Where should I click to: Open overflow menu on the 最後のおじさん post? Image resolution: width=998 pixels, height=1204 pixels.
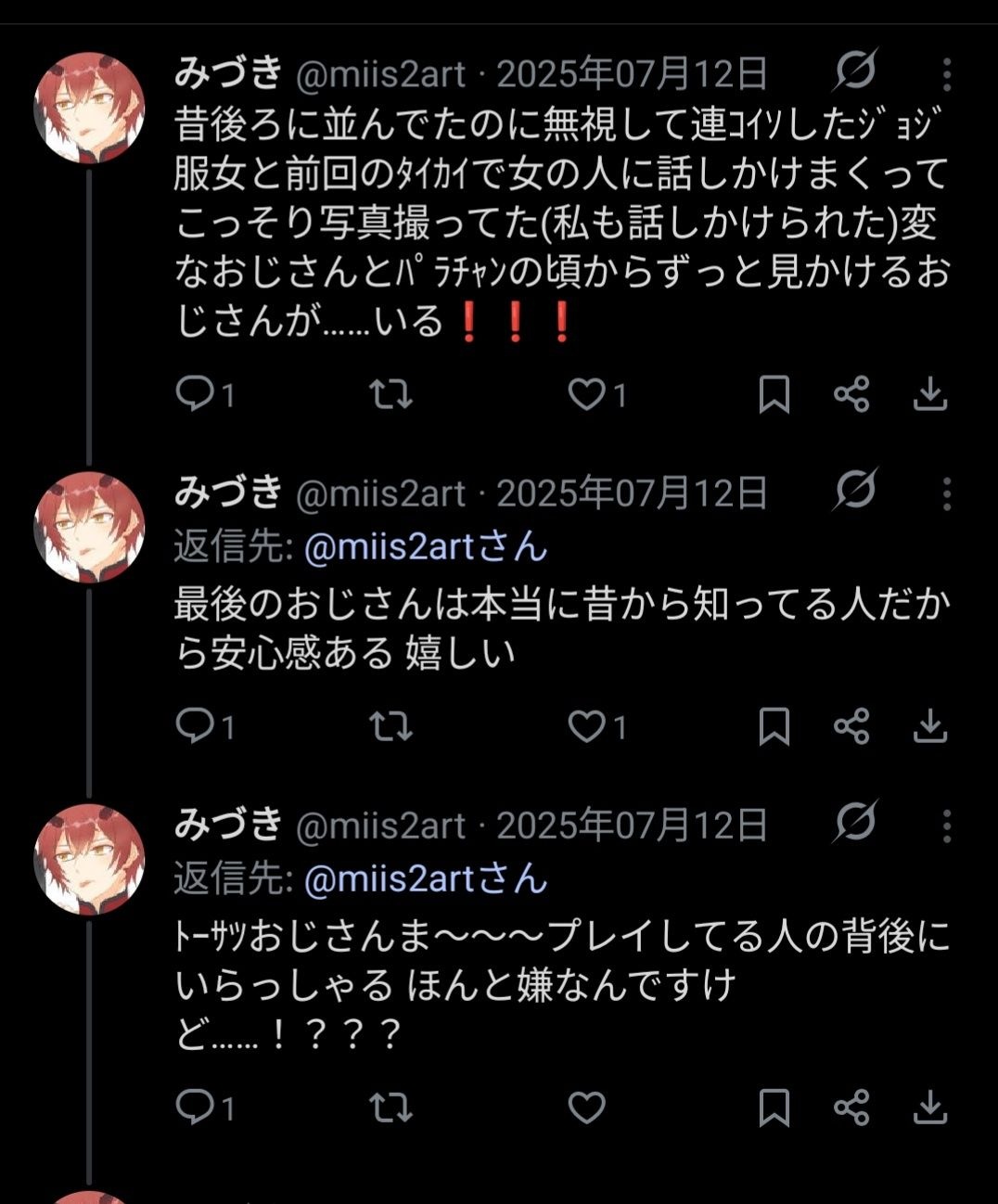point(946,493)
